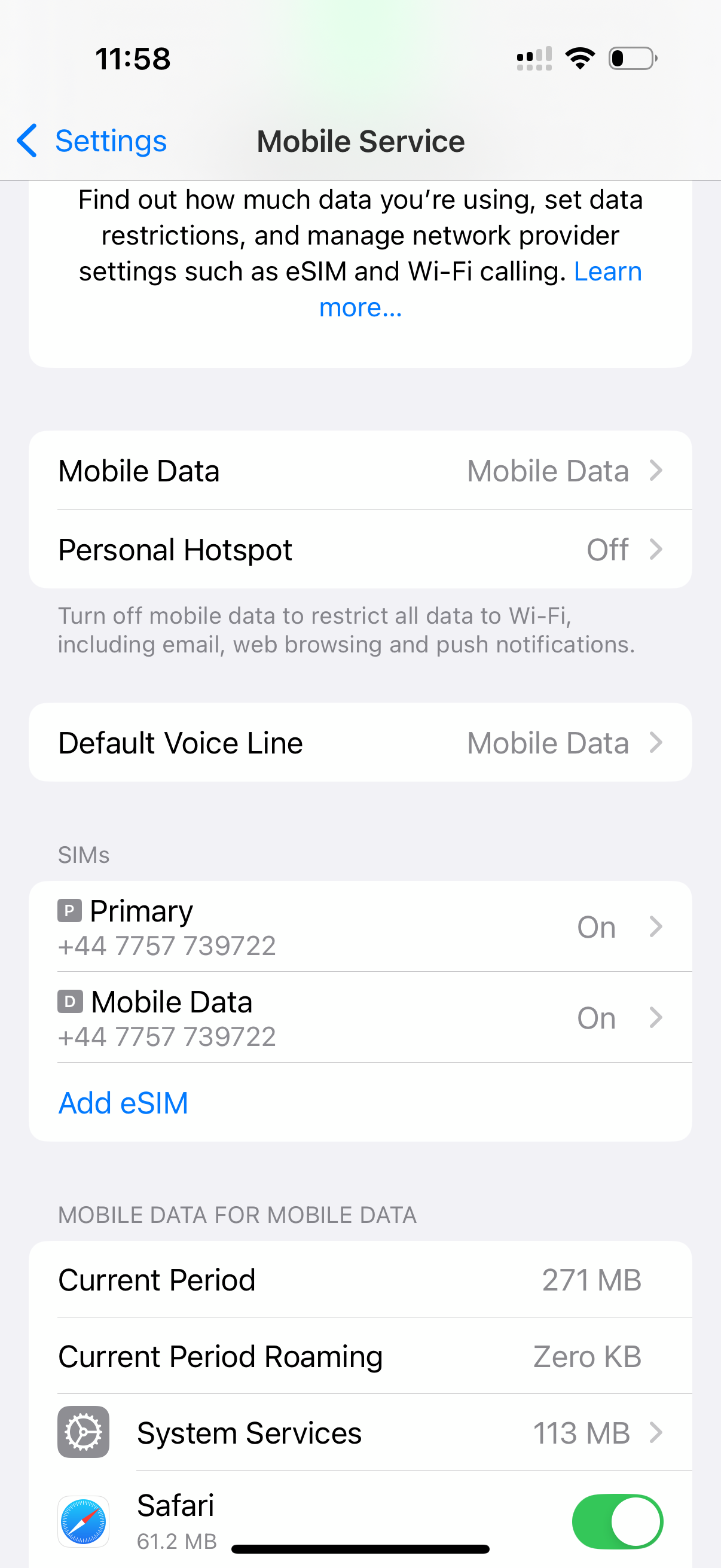Disable mobile data for Safari
721x1568 pixels.
click(617, 1521)
